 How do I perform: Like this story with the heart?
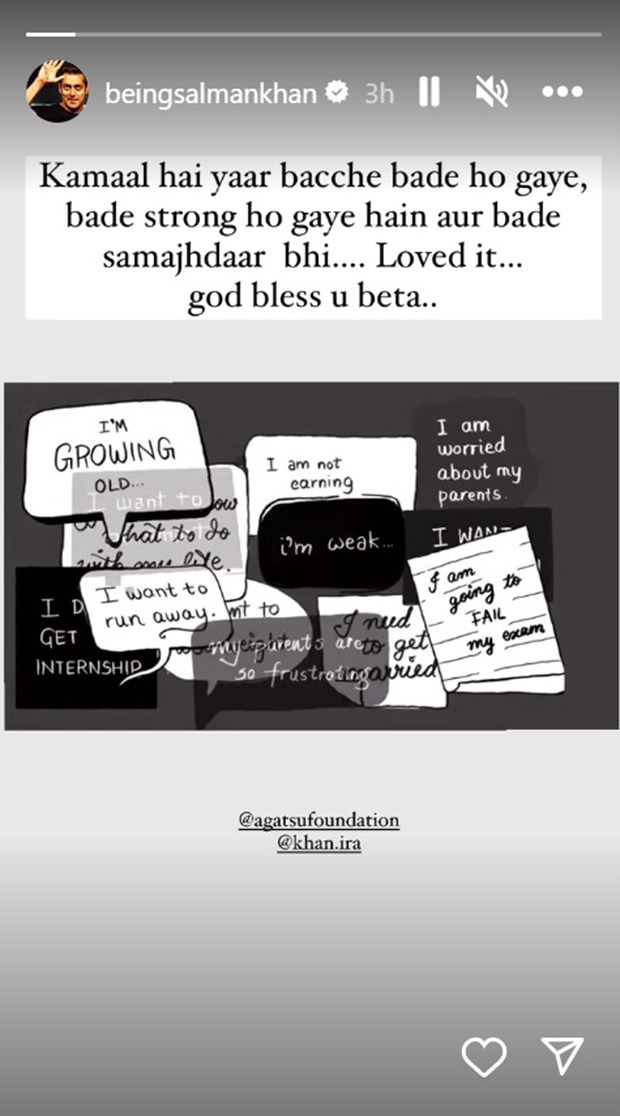click(483, 1055)
